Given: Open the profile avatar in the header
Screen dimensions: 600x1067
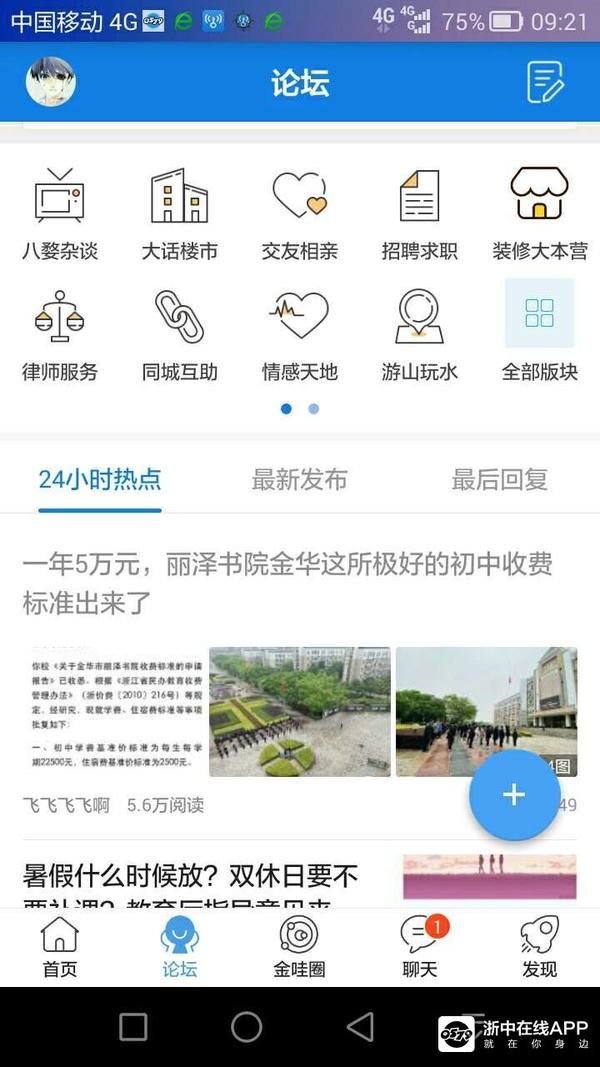Looking at the screenshot, I should (50, 82).
